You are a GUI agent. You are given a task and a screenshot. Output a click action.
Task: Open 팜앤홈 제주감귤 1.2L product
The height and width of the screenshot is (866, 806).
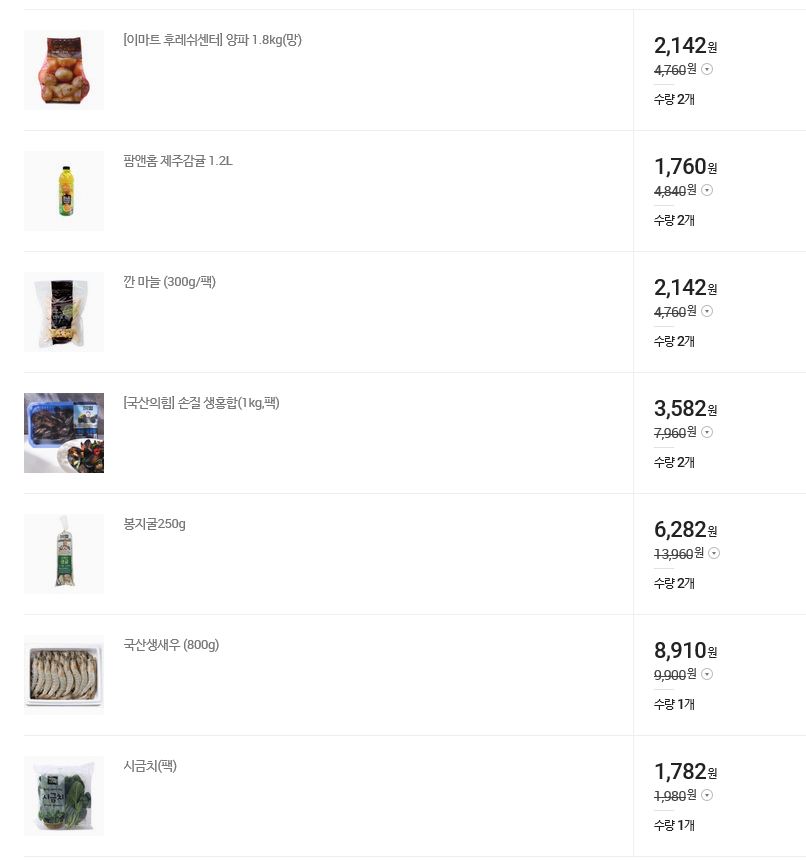tap(178, 161)
